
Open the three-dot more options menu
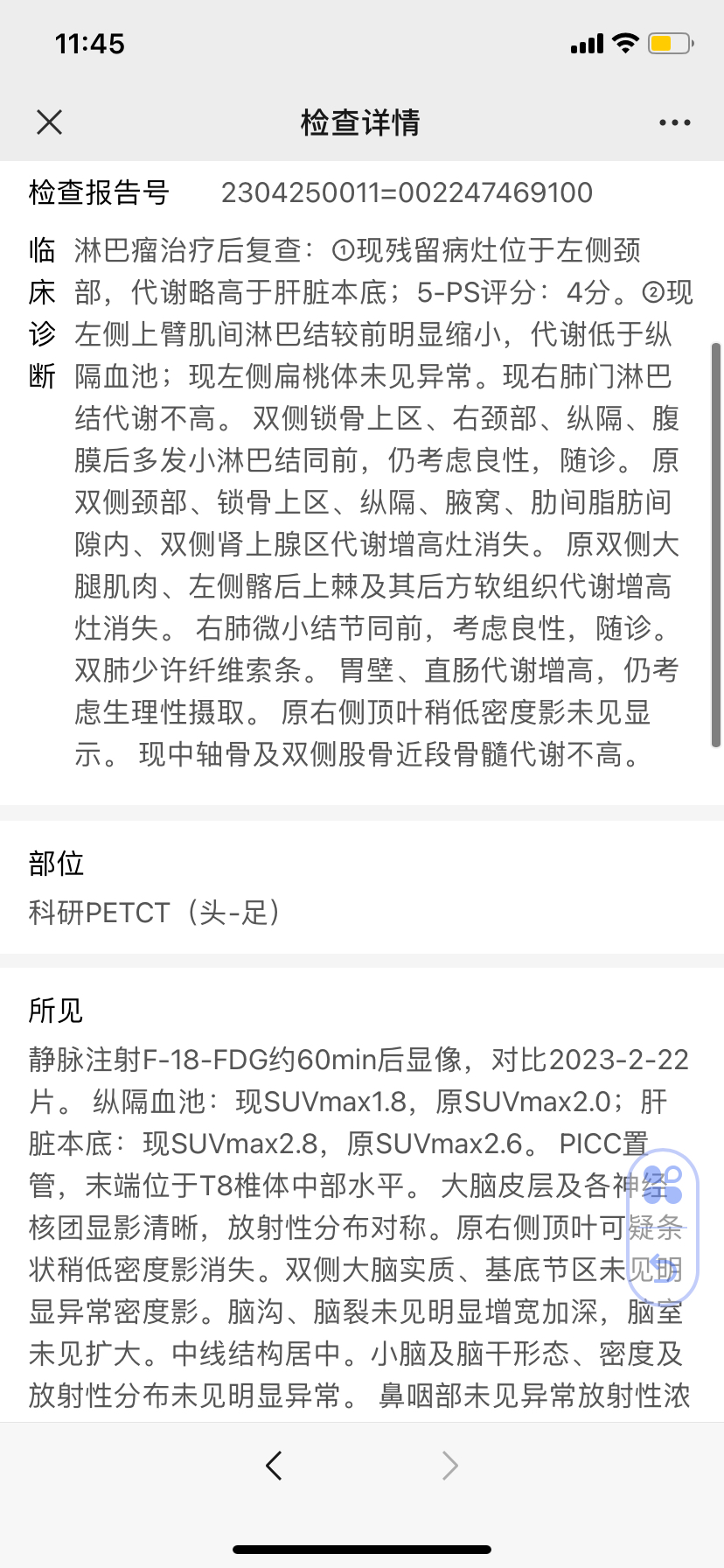pyautogui.click(x=674, y=123)
